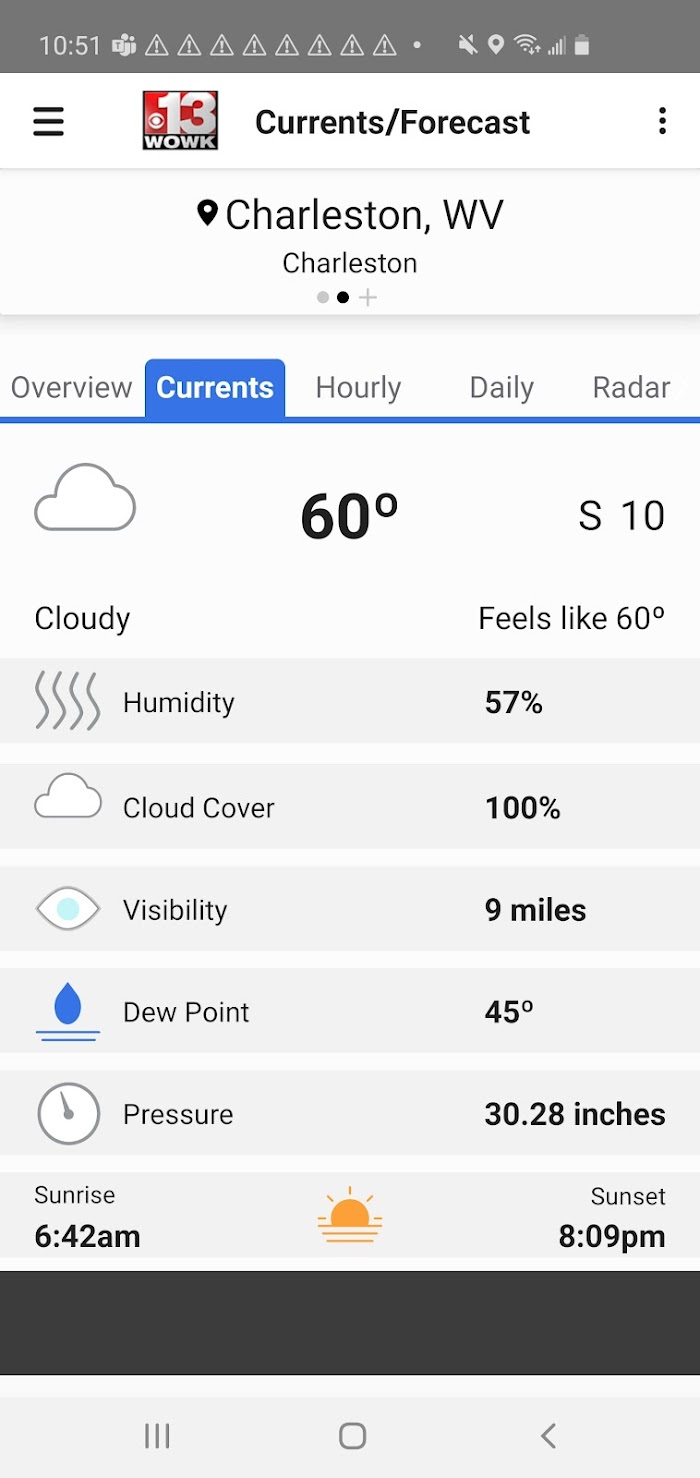The image size is (700, 1478).
Task: Open the Daily forecast tab
Action: pyautogui.click(x=502, y=388)
